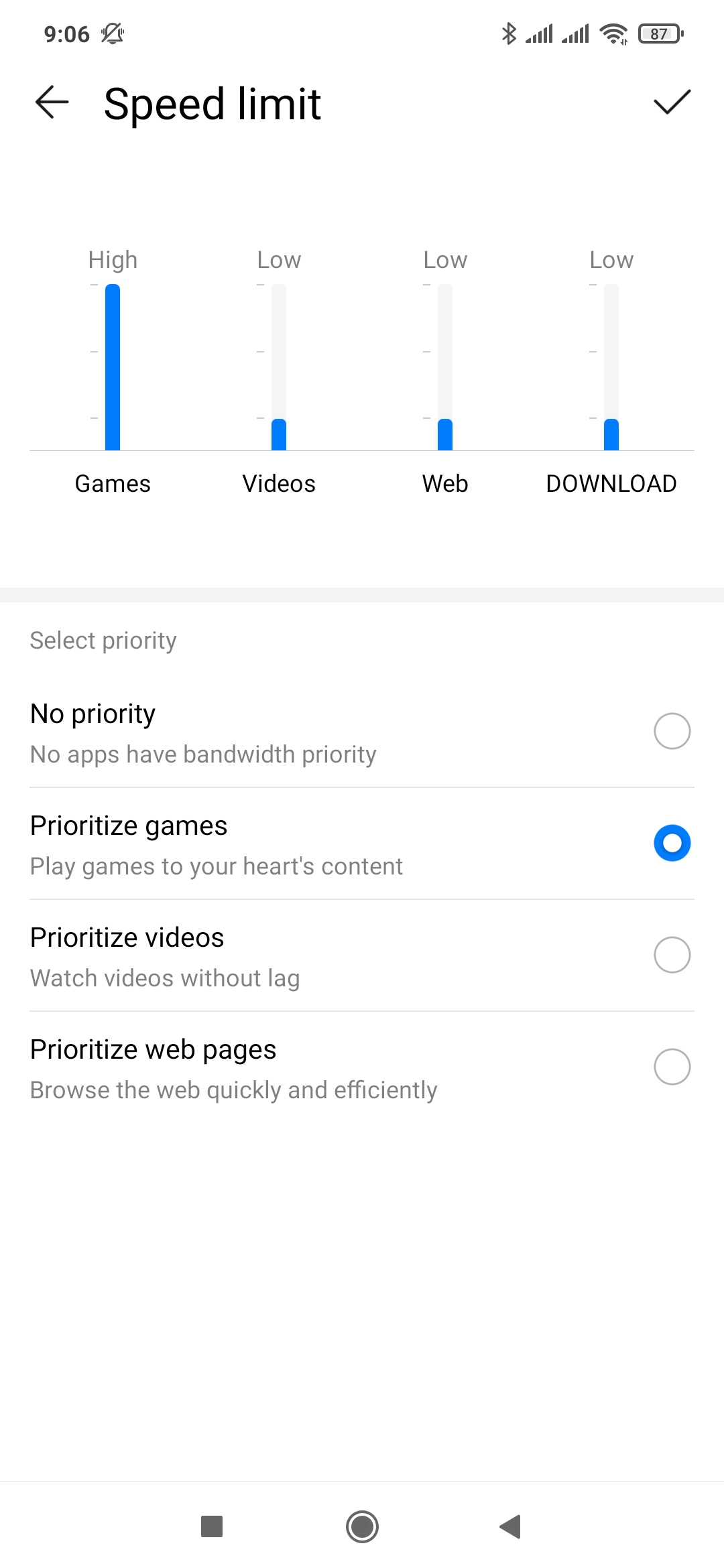
Task: Choose Prioritize games option
Action: click(672, 843)
